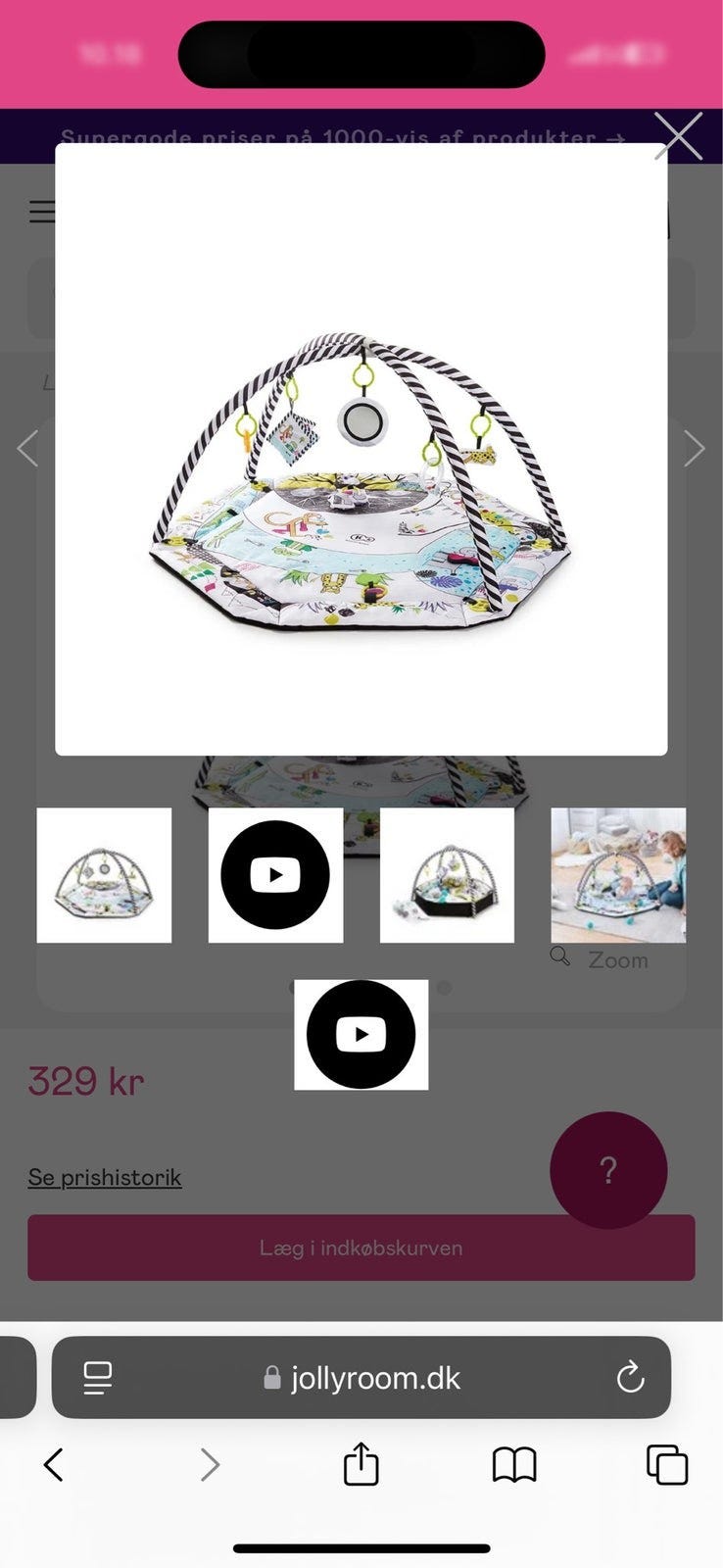Show previous image with left chevron

pos(27,448)
